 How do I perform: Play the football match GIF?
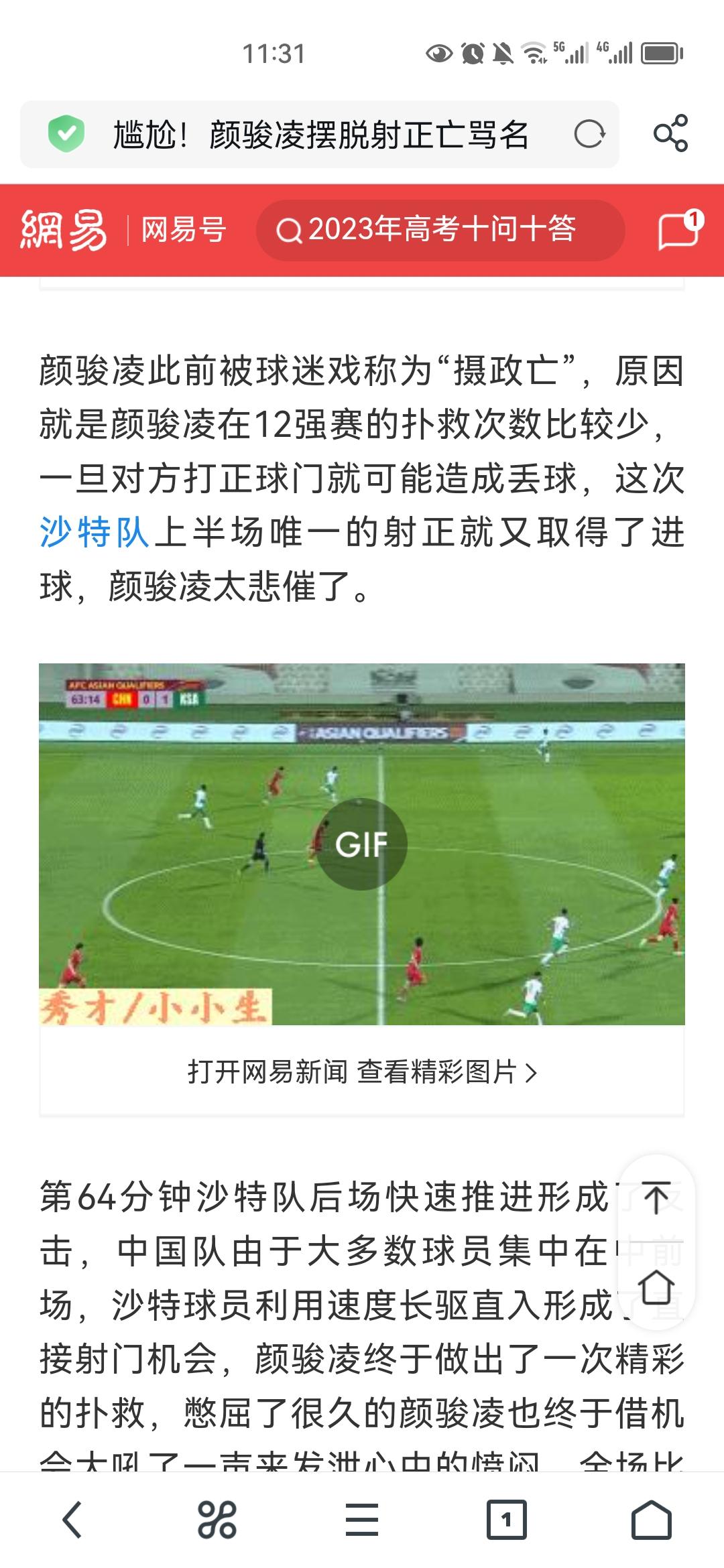pyautogui.click(x=361, y=844)
